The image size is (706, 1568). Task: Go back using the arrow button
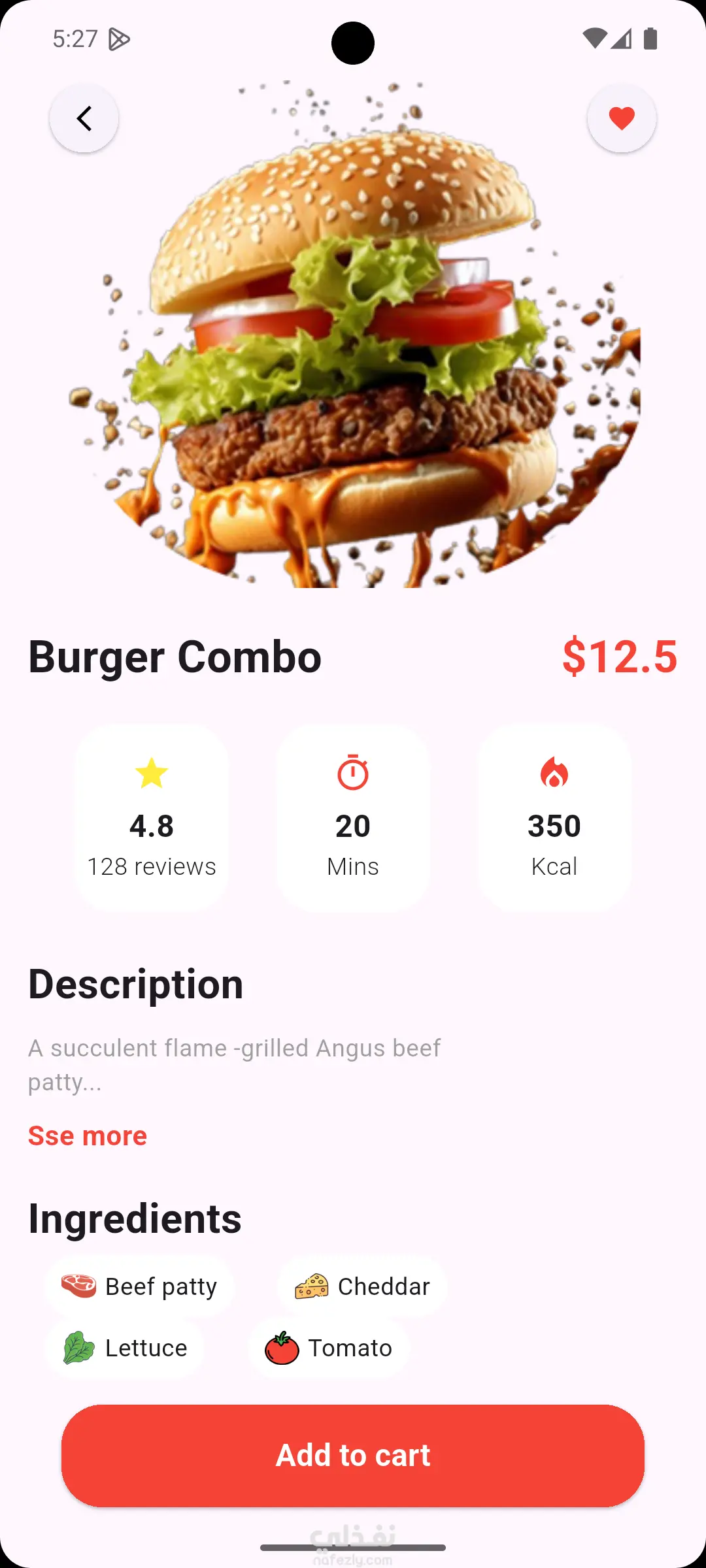coord(84,118)
